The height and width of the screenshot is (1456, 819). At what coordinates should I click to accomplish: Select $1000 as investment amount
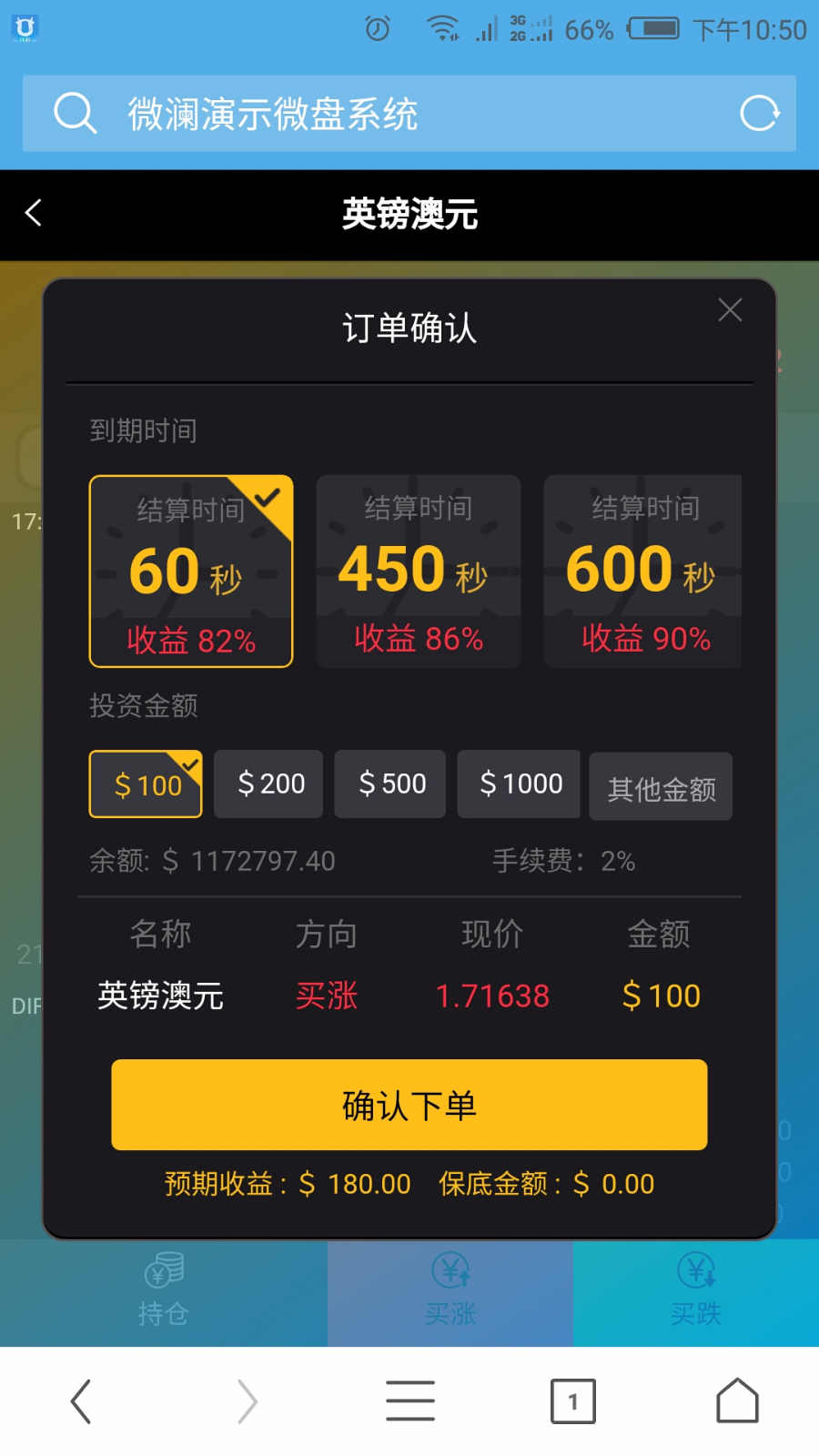click(519, 784)
